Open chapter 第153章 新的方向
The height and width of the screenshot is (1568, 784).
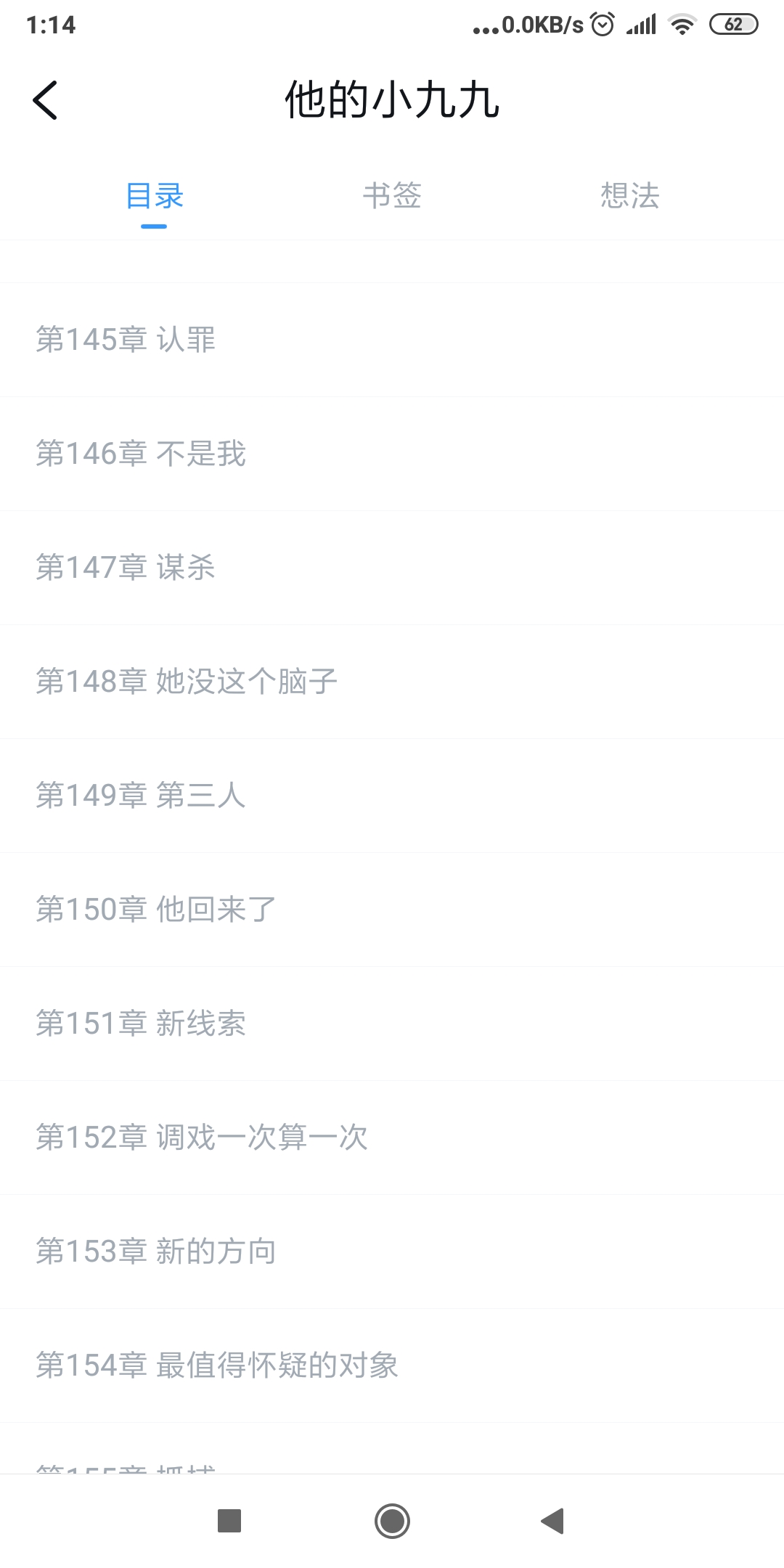156,1251
